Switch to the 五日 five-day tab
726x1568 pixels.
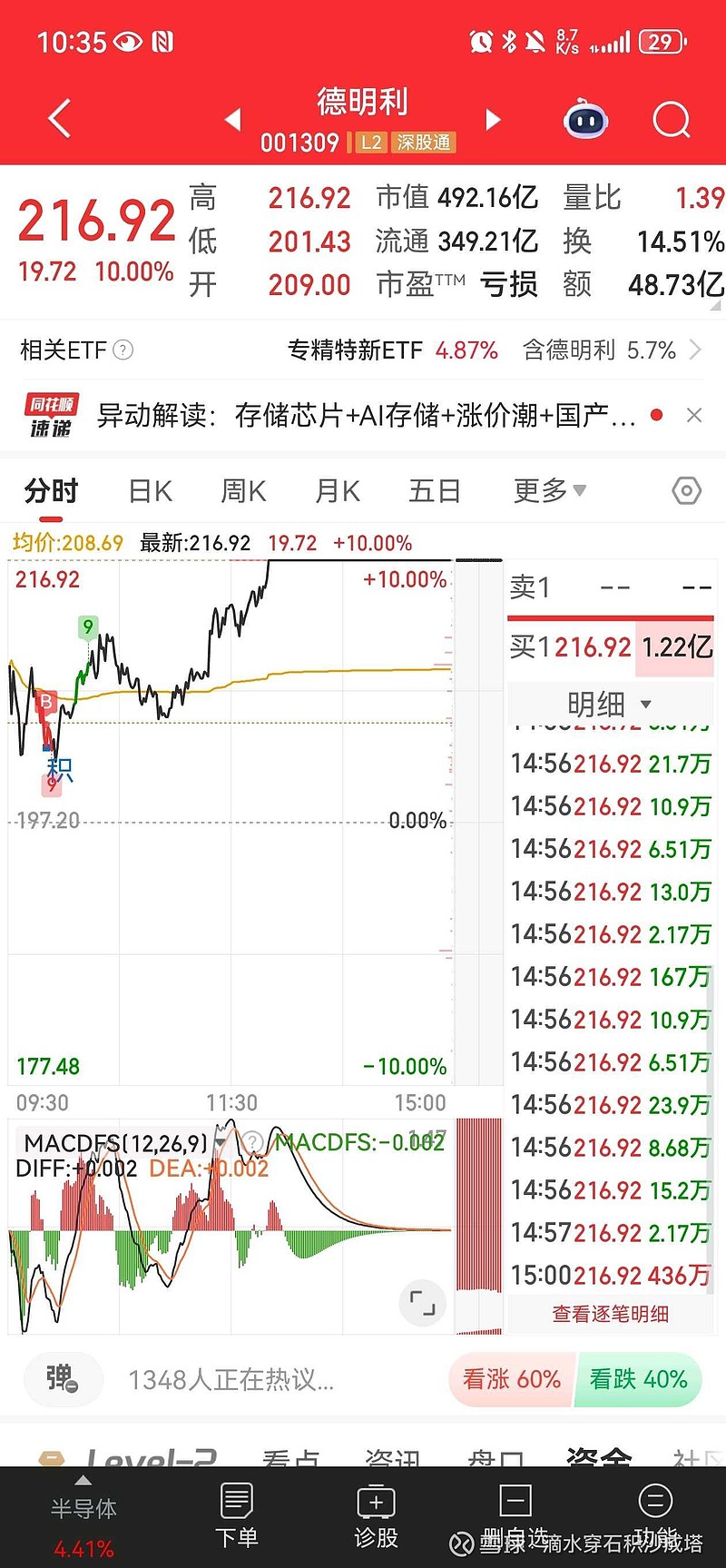[435, 490]
